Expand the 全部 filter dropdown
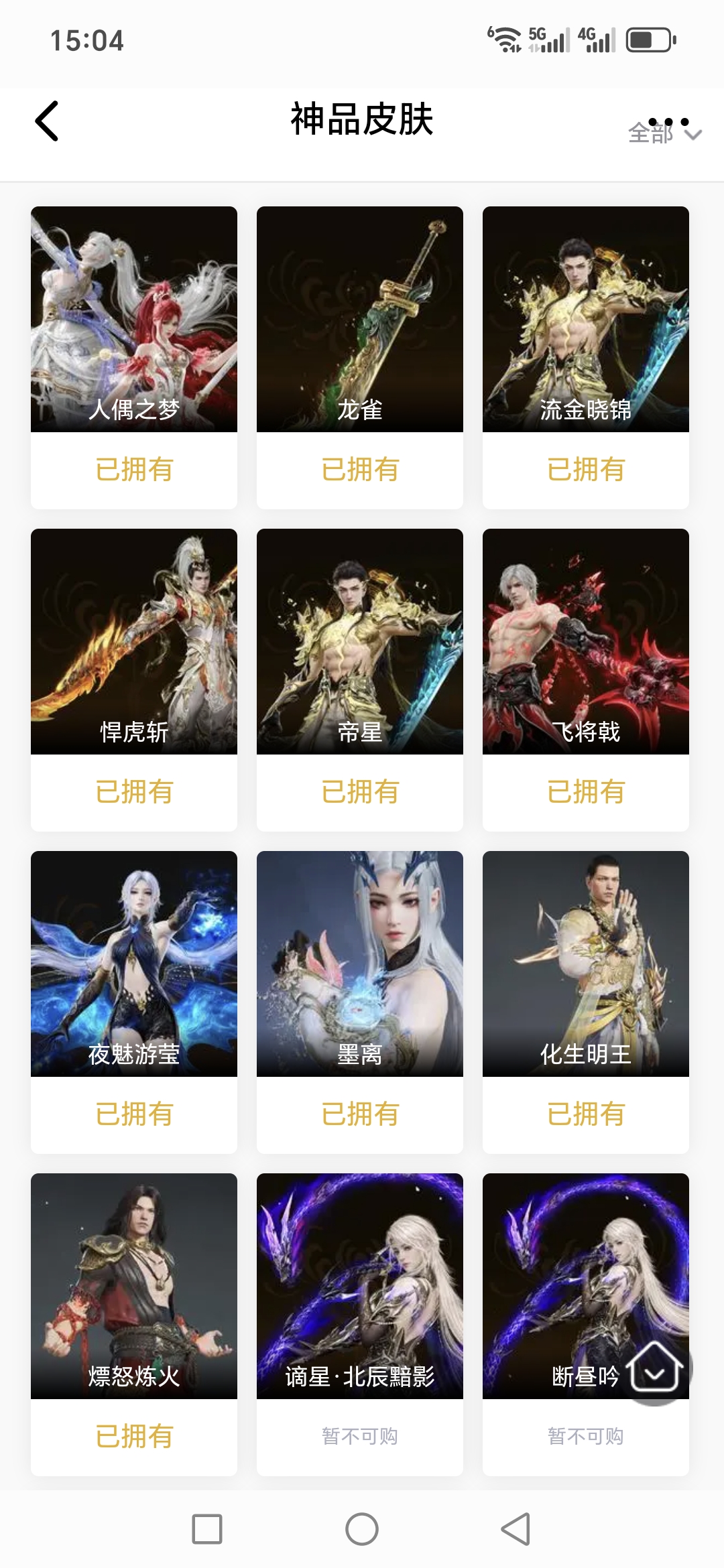 (664, 133)
